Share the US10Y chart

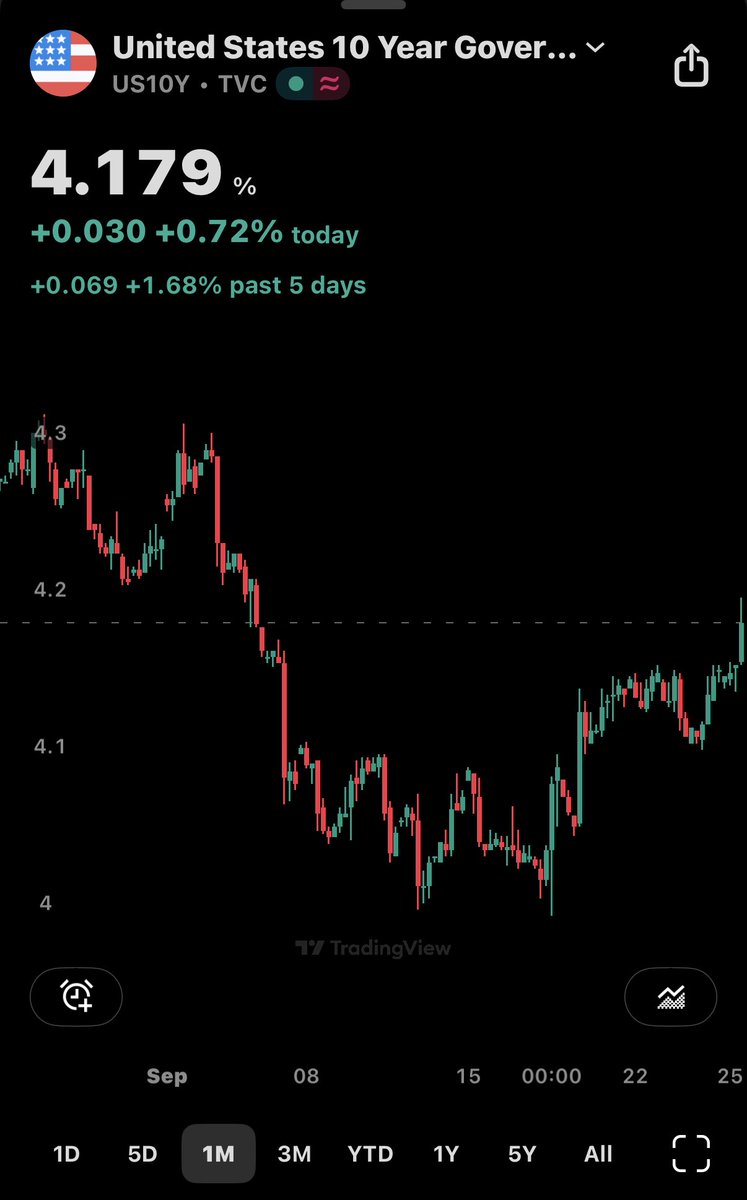pyautogui.click(x=691, y=65)
